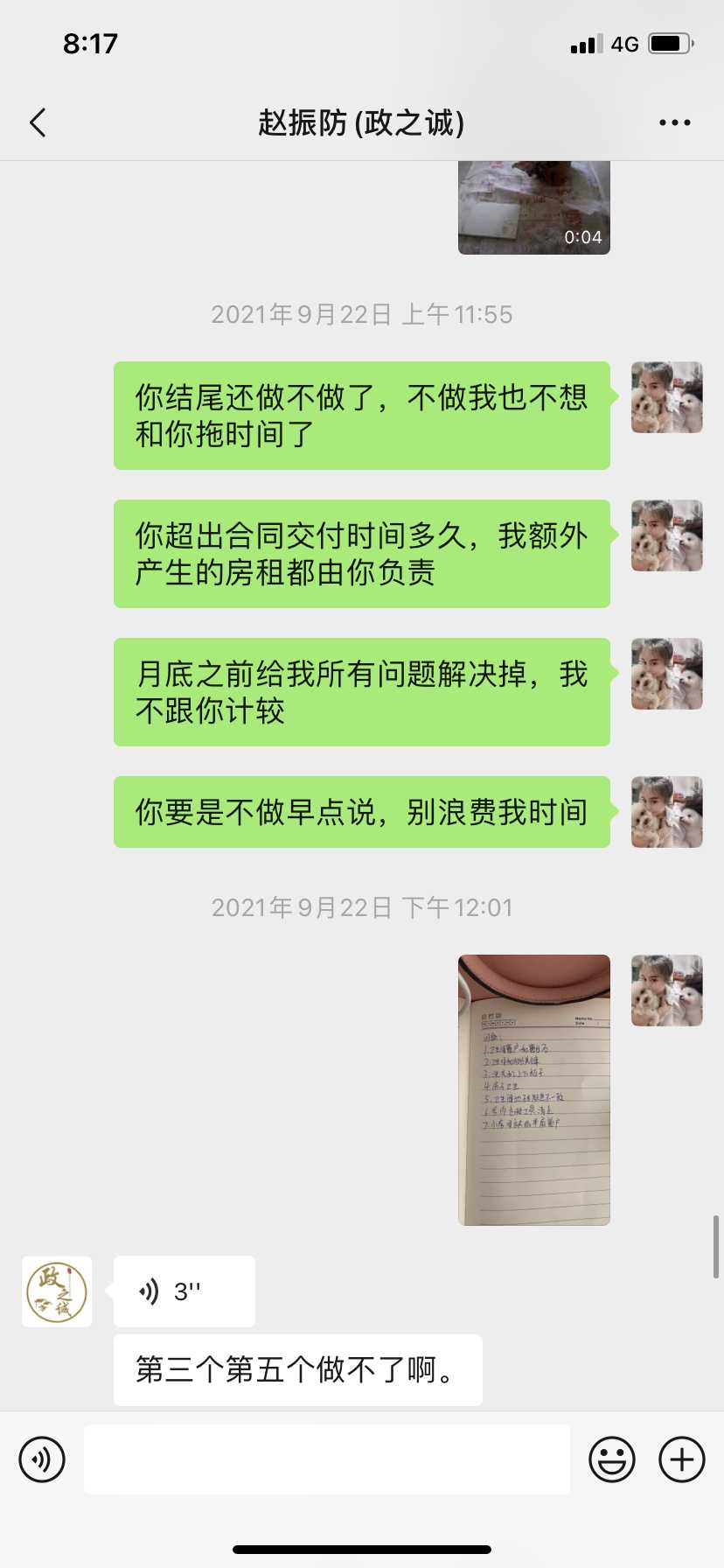
Task: Open the handwritten notebook photo
Action: coord(533,1089)
